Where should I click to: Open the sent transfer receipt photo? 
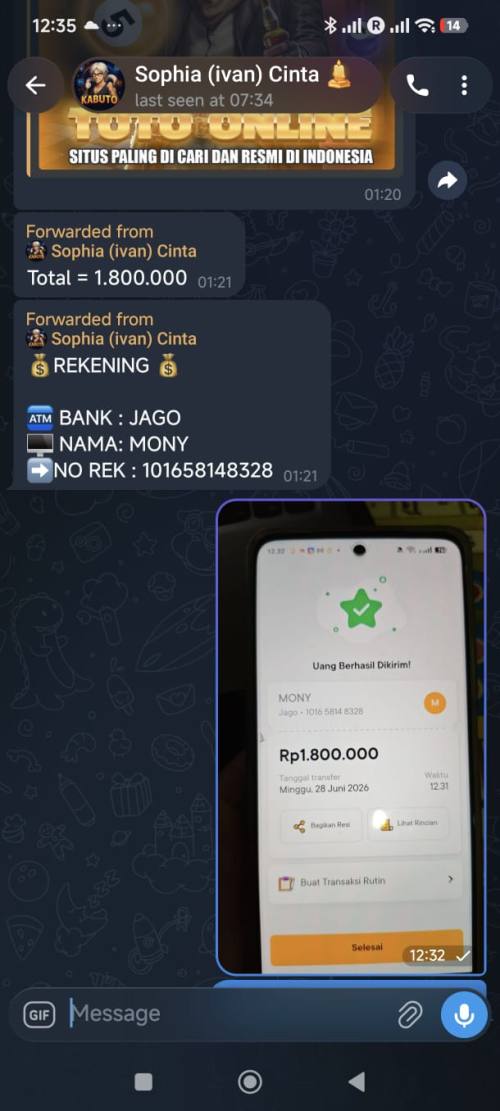[x=351, y=737]
